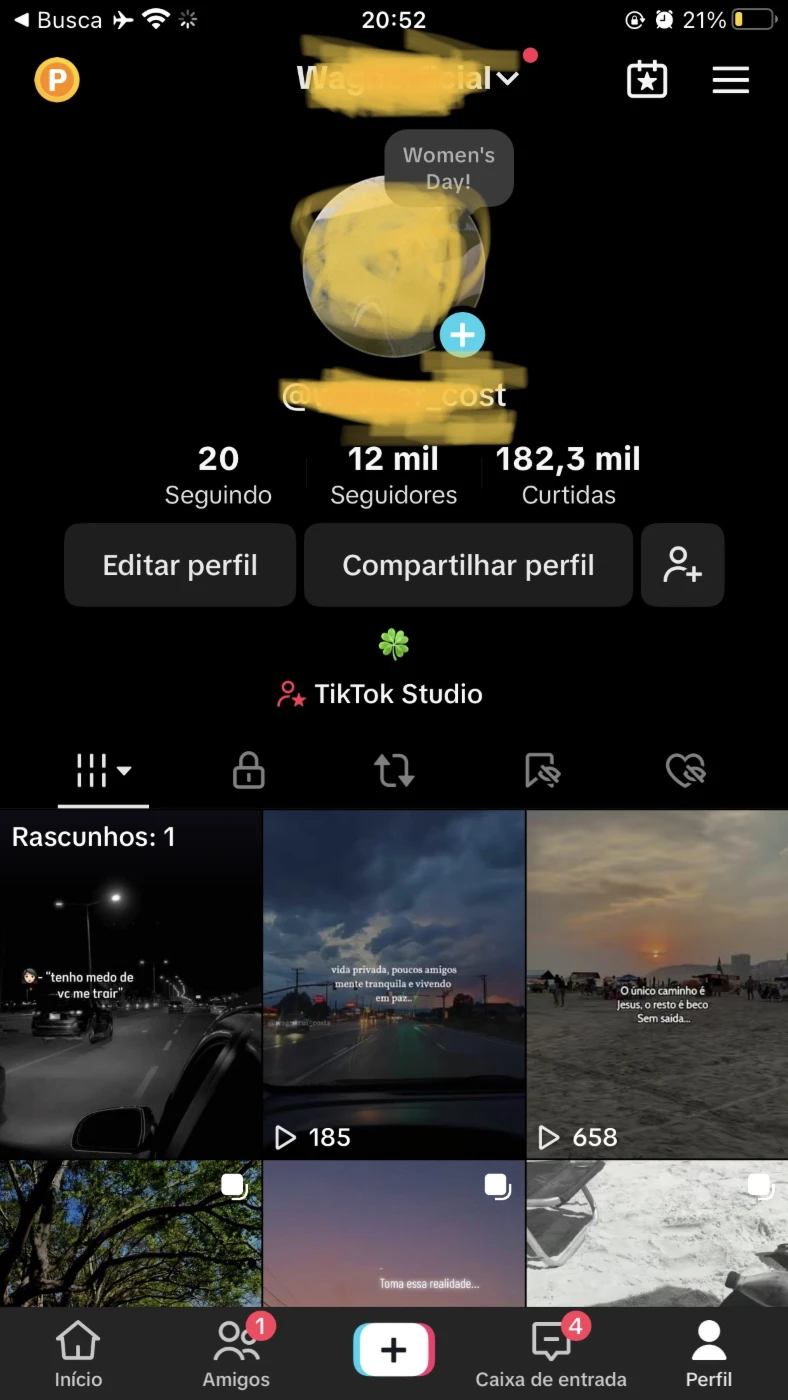Open Caixa de entrada
The width and height of the screenshot is (788, 1400).
pyautogui.click(x=551, y=1355)
